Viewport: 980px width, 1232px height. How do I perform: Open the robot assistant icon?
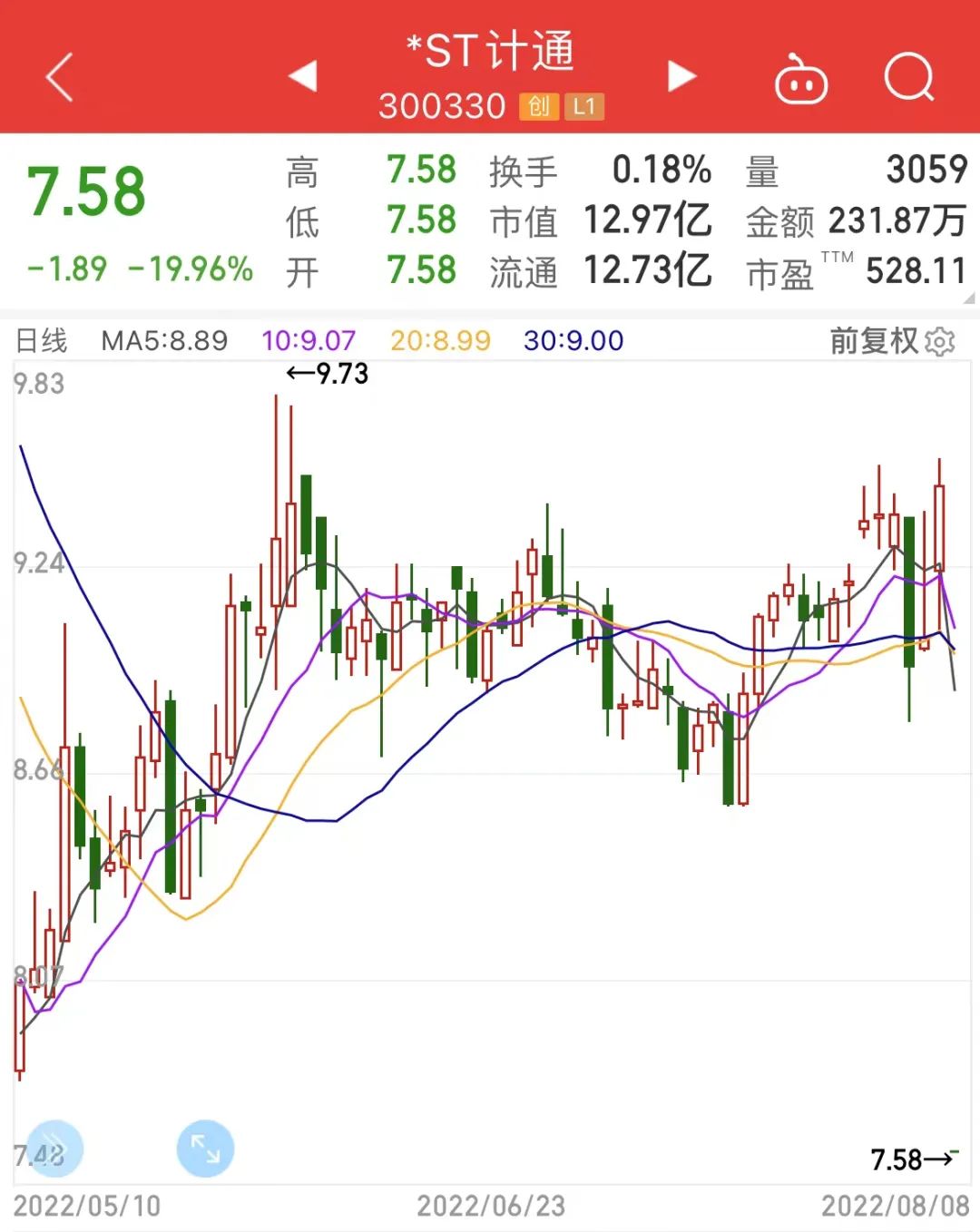(800, 80)
